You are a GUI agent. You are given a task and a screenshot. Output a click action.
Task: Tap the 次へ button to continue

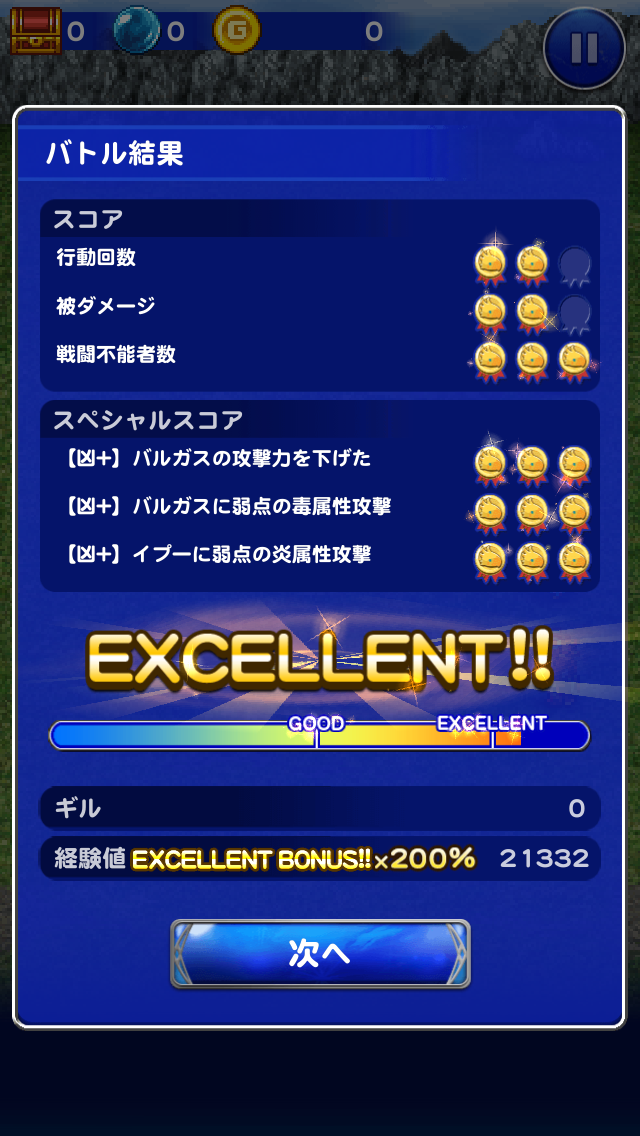(320, 953)
